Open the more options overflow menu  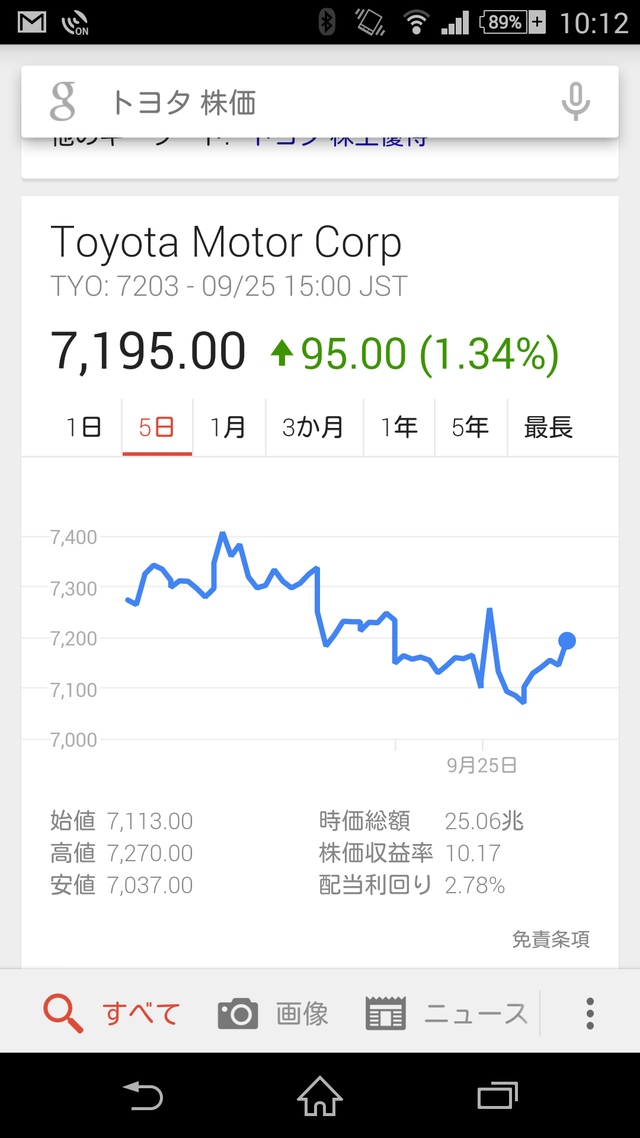pos(591,1013)
